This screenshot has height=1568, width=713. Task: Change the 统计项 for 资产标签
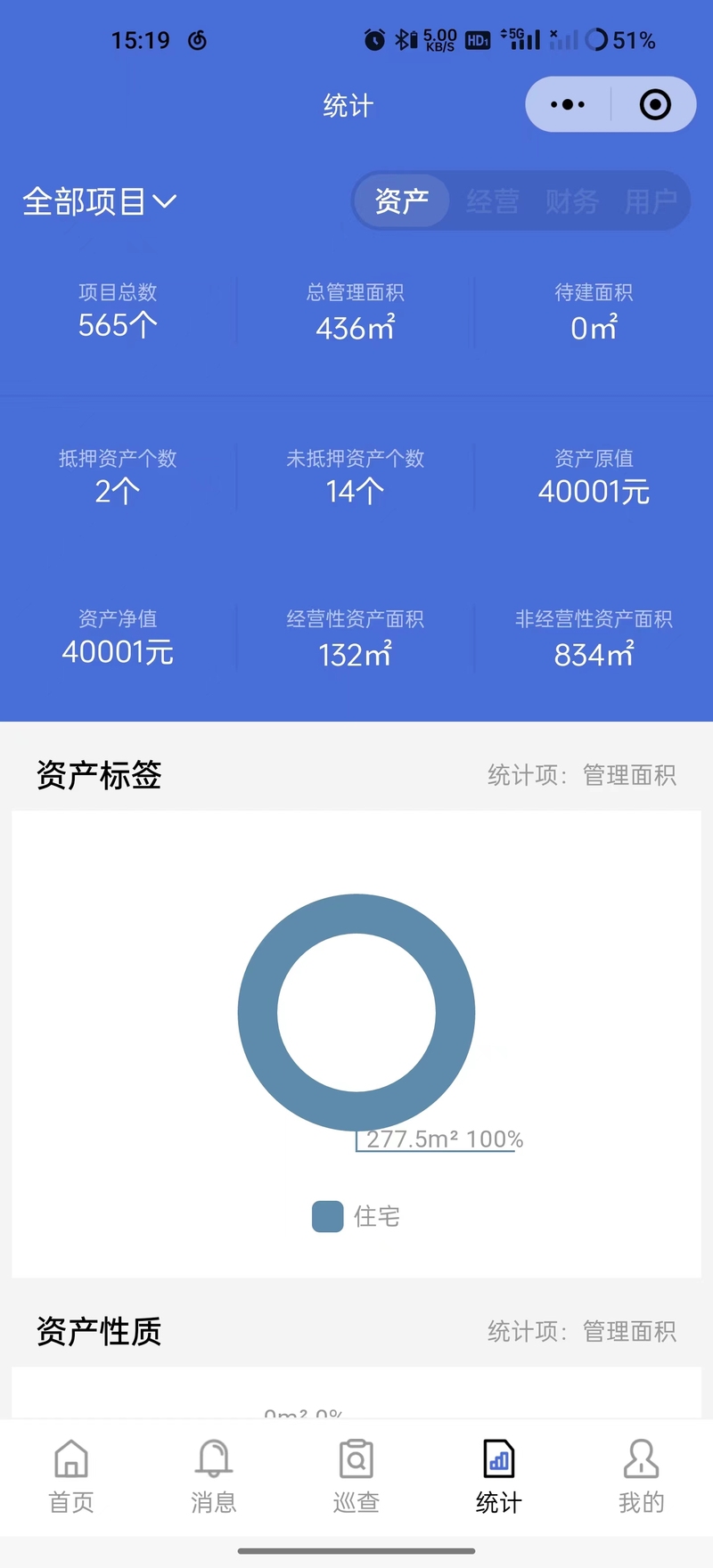click(582, 775)
